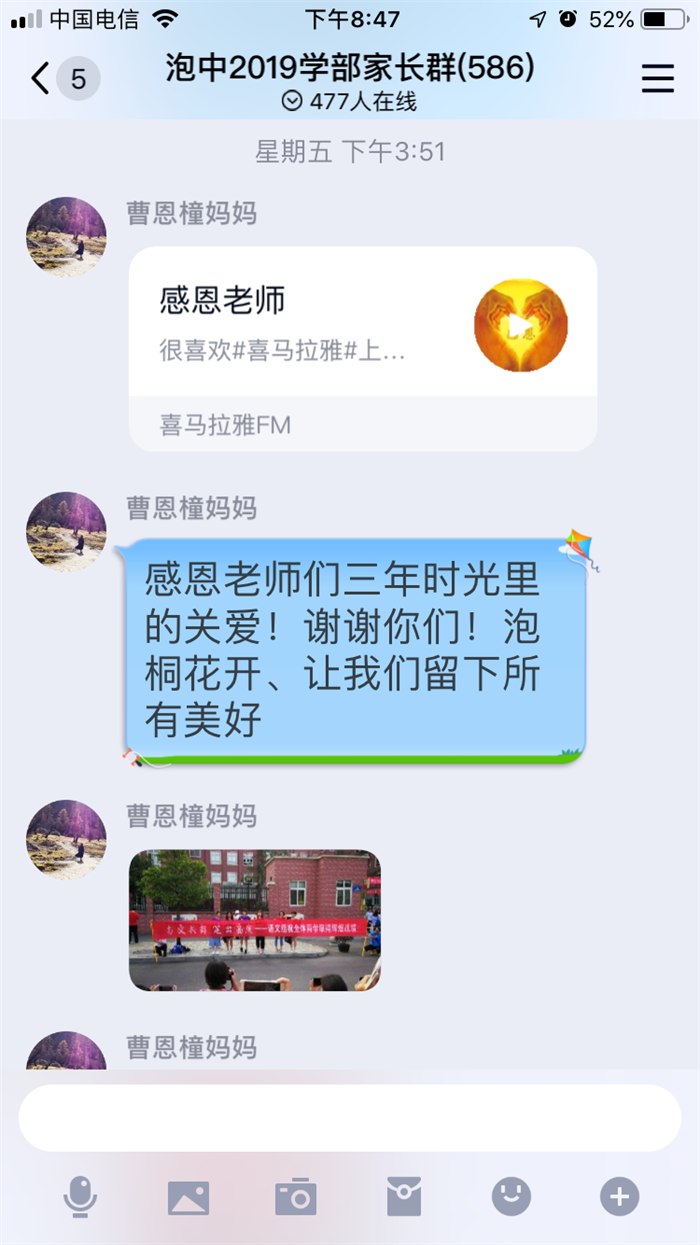
Task: Play the 感恩老师 audio card
Action: coord(520,325)
